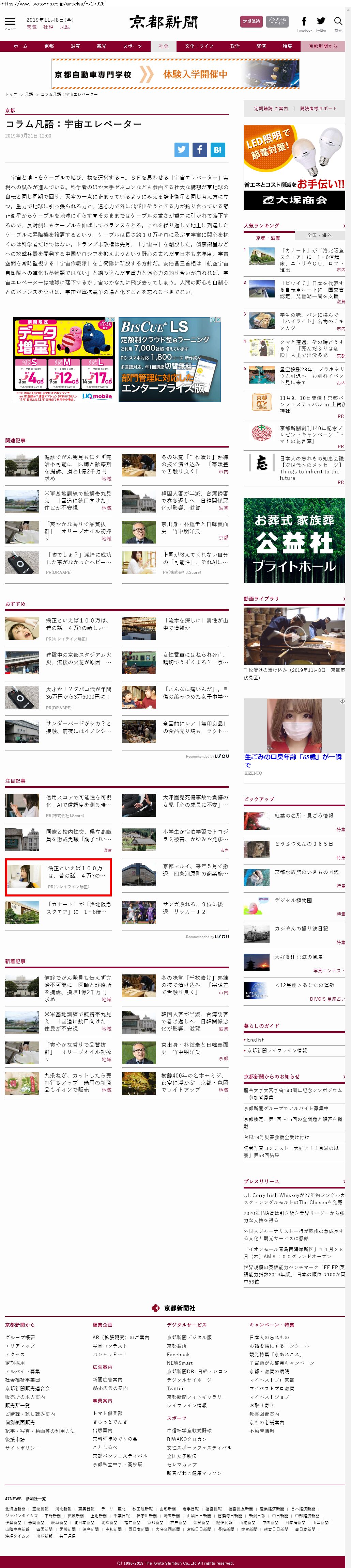Open the 文化・ライフ section
351x1568 pixels.
[199, 46]
